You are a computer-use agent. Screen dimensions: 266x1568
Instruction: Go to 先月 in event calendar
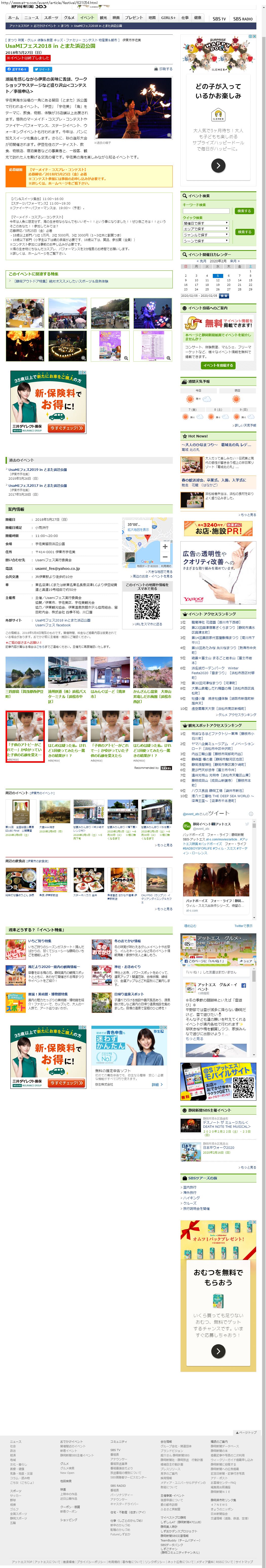click(203, 261)
